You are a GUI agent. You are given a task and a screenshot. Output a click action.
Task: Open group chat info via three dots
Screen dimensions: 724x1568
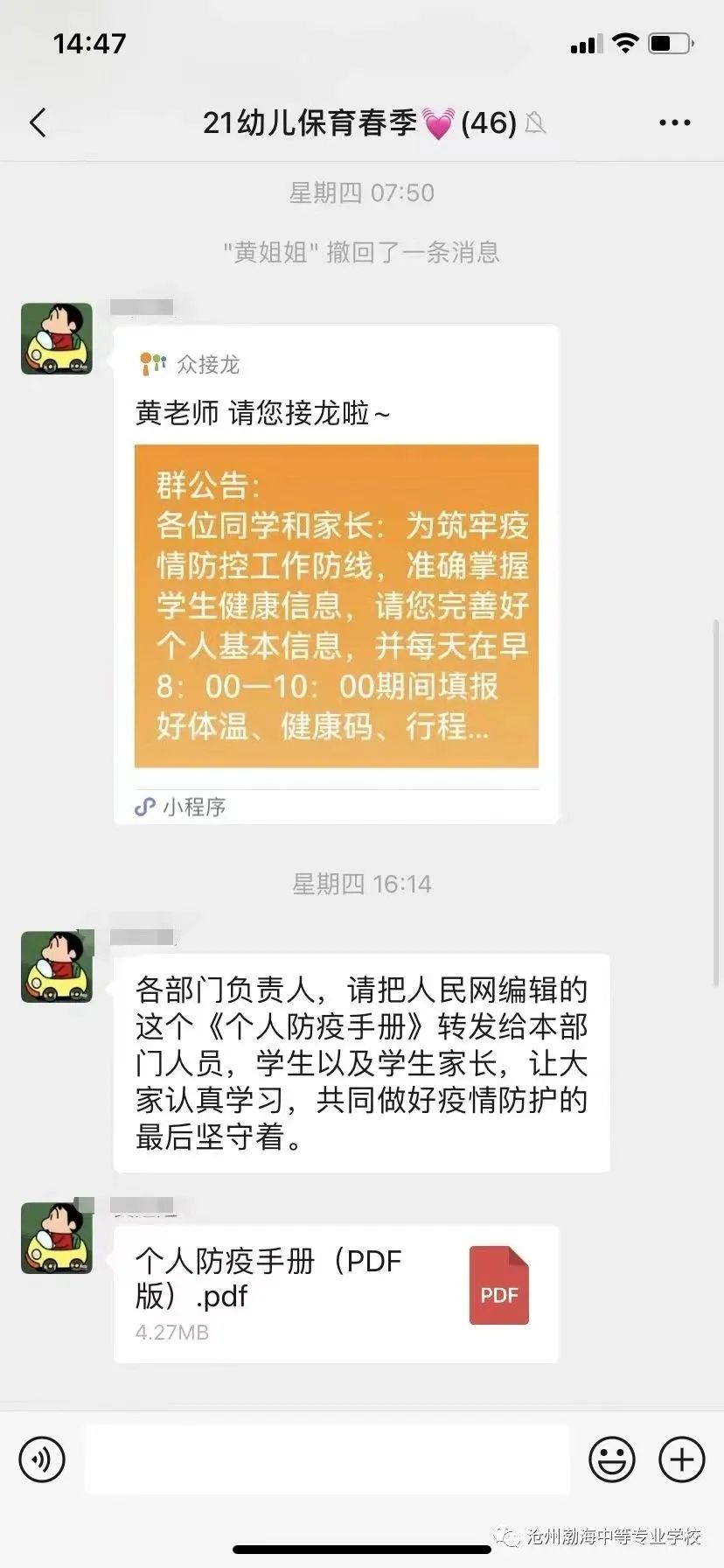674,123
